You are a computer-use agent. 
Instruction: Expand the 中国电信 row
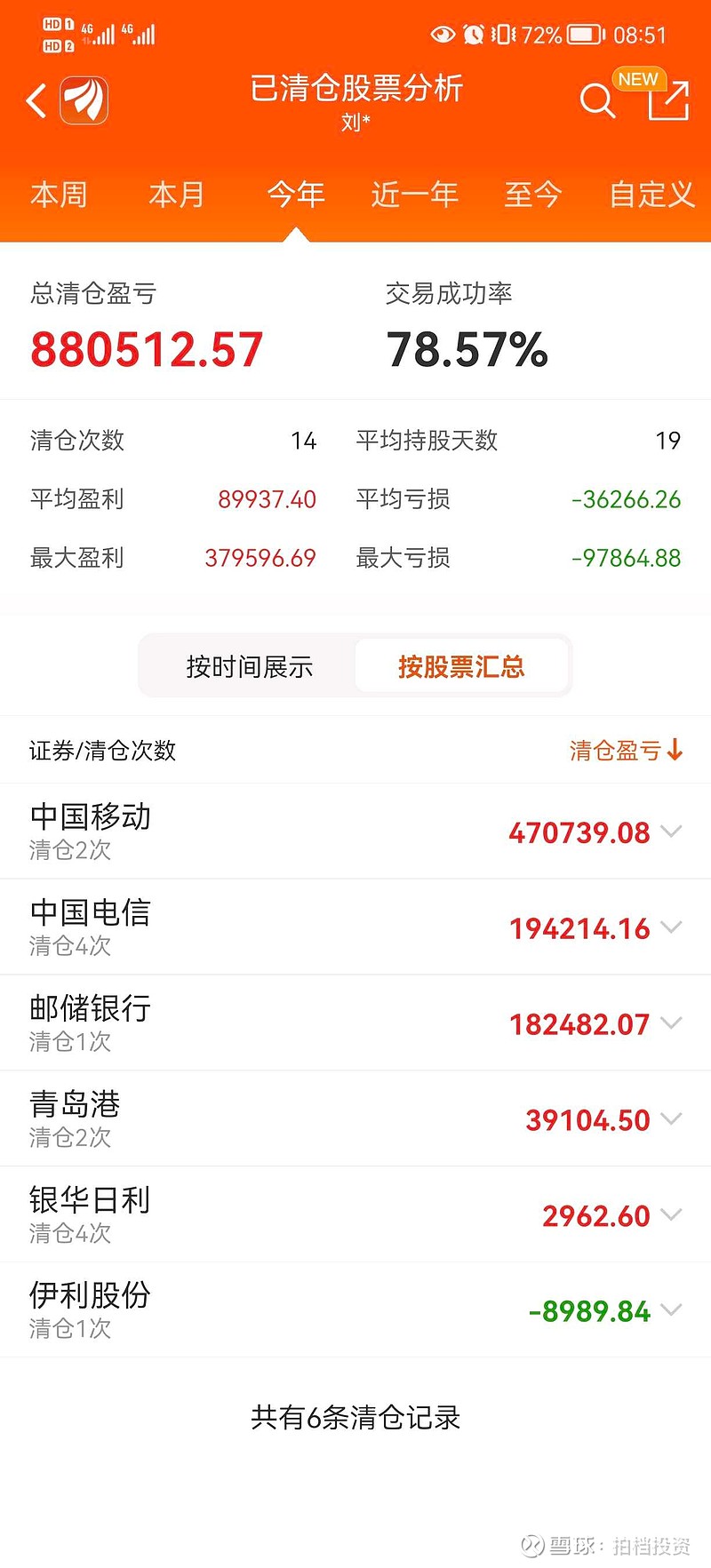(355, 927)
